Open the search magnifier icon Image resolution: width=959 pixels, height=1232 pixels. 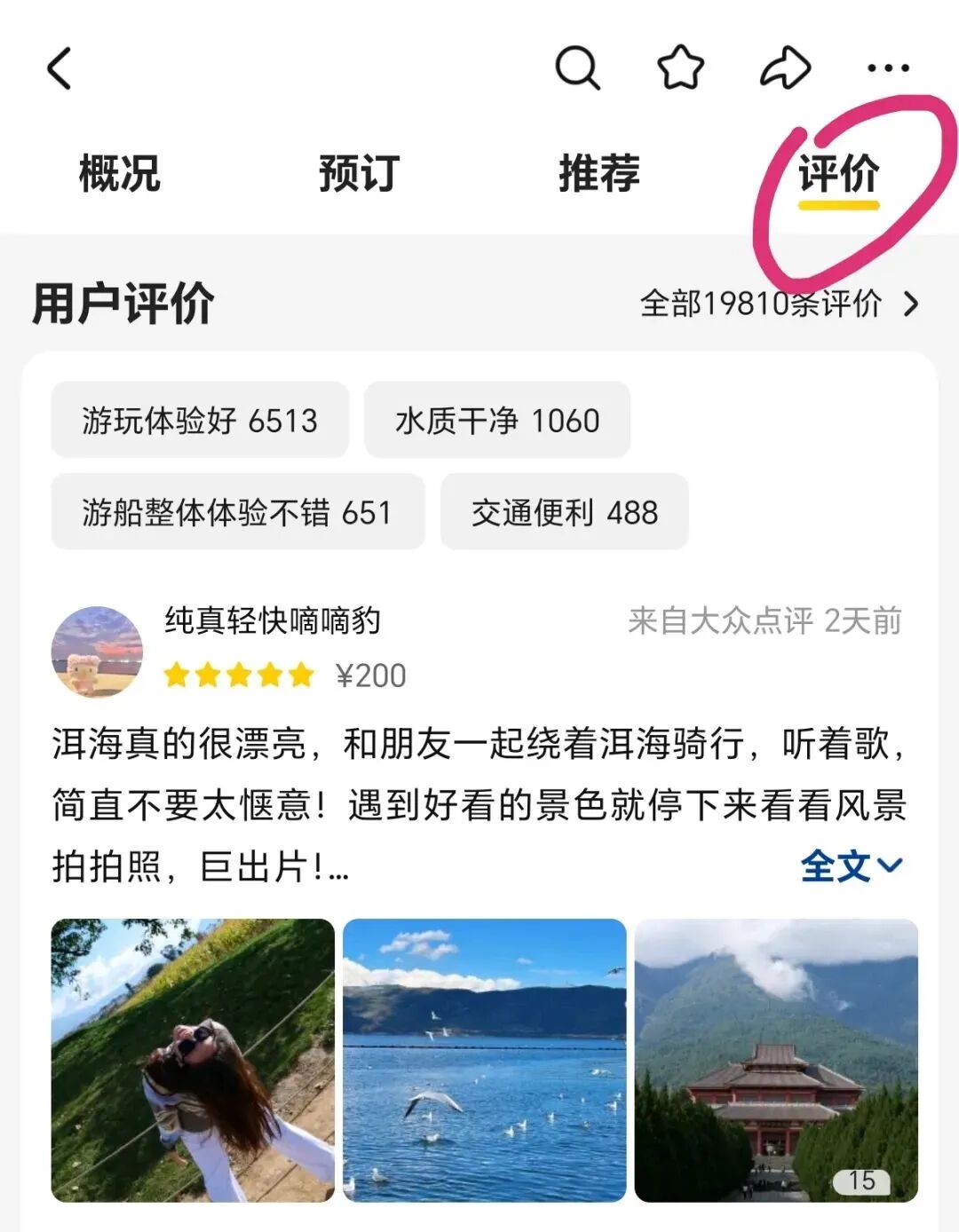[577, 67]
